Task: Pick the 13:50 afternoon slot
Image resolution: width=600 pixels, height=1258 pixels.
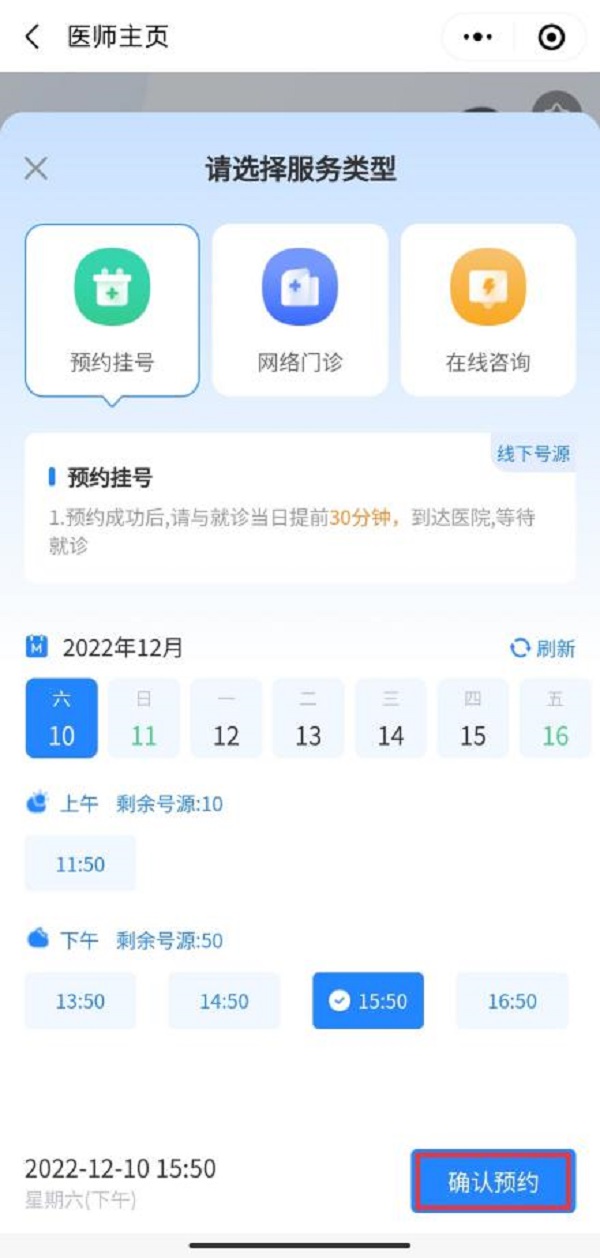Action: pyautogui.click(x=80, y=1001)
